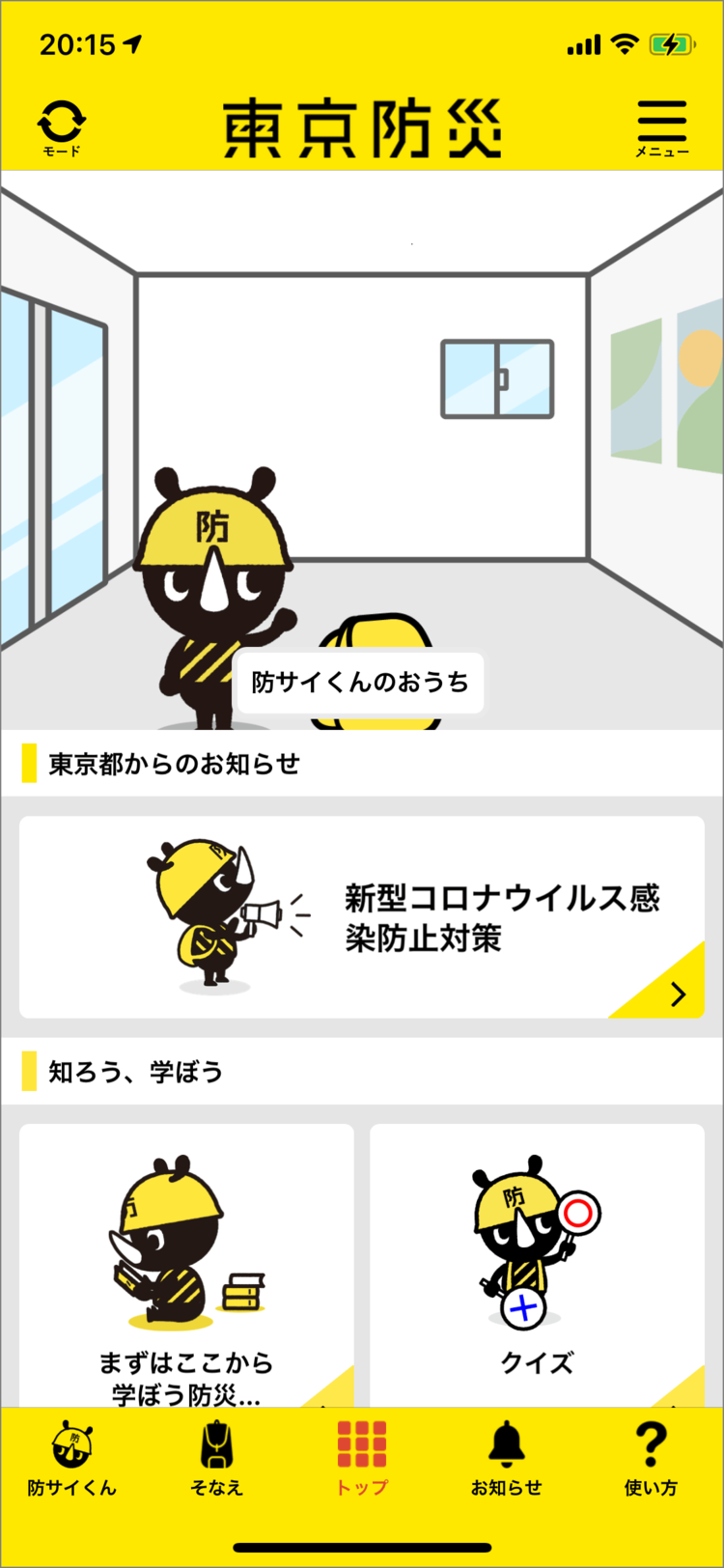724x1568 pixels.
Task: Go to the お知らせ tab
Action: pyautogui.click(x=507, y=1458)
